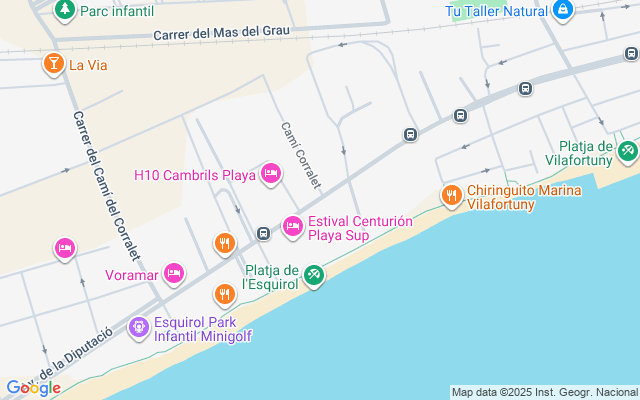
Task: Select the Estival Centurión Playa Sup hotel marker
Action: click(x=293, y=227)
